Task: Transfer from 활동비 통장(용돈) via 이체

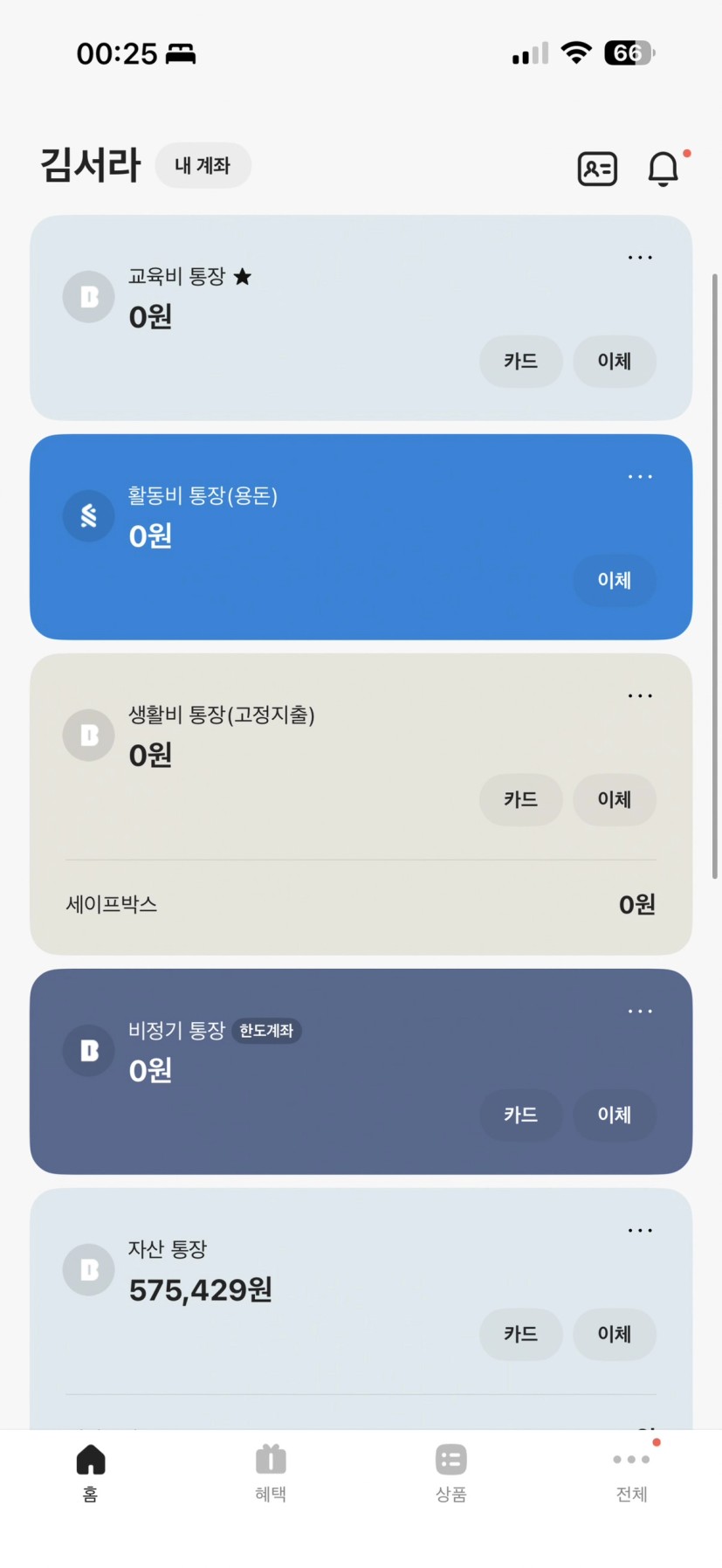Action: coord(614,580)
